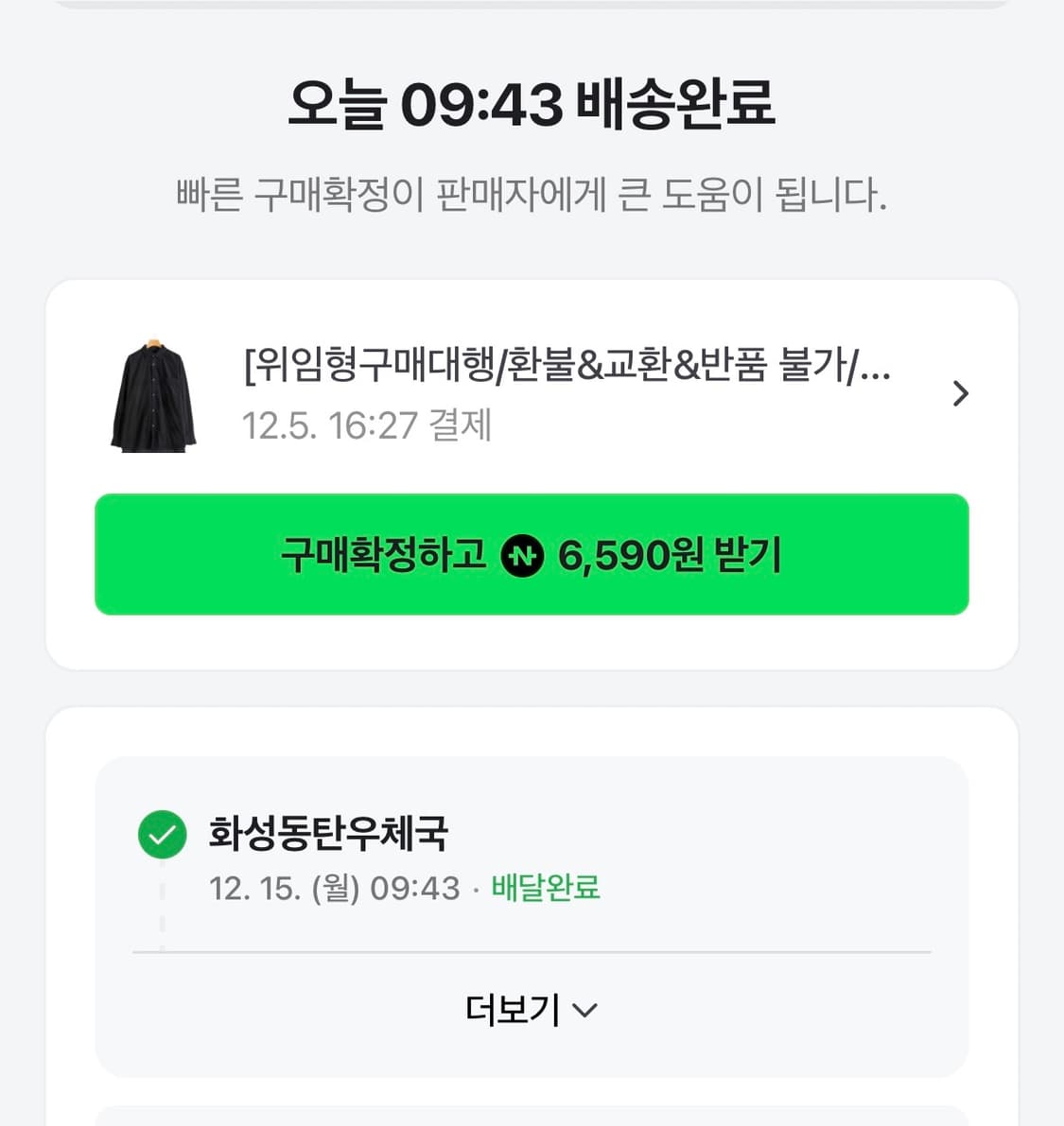
Task: Select the 12. 15. (월) 09:43 timestamp
Action: point(333,888)
